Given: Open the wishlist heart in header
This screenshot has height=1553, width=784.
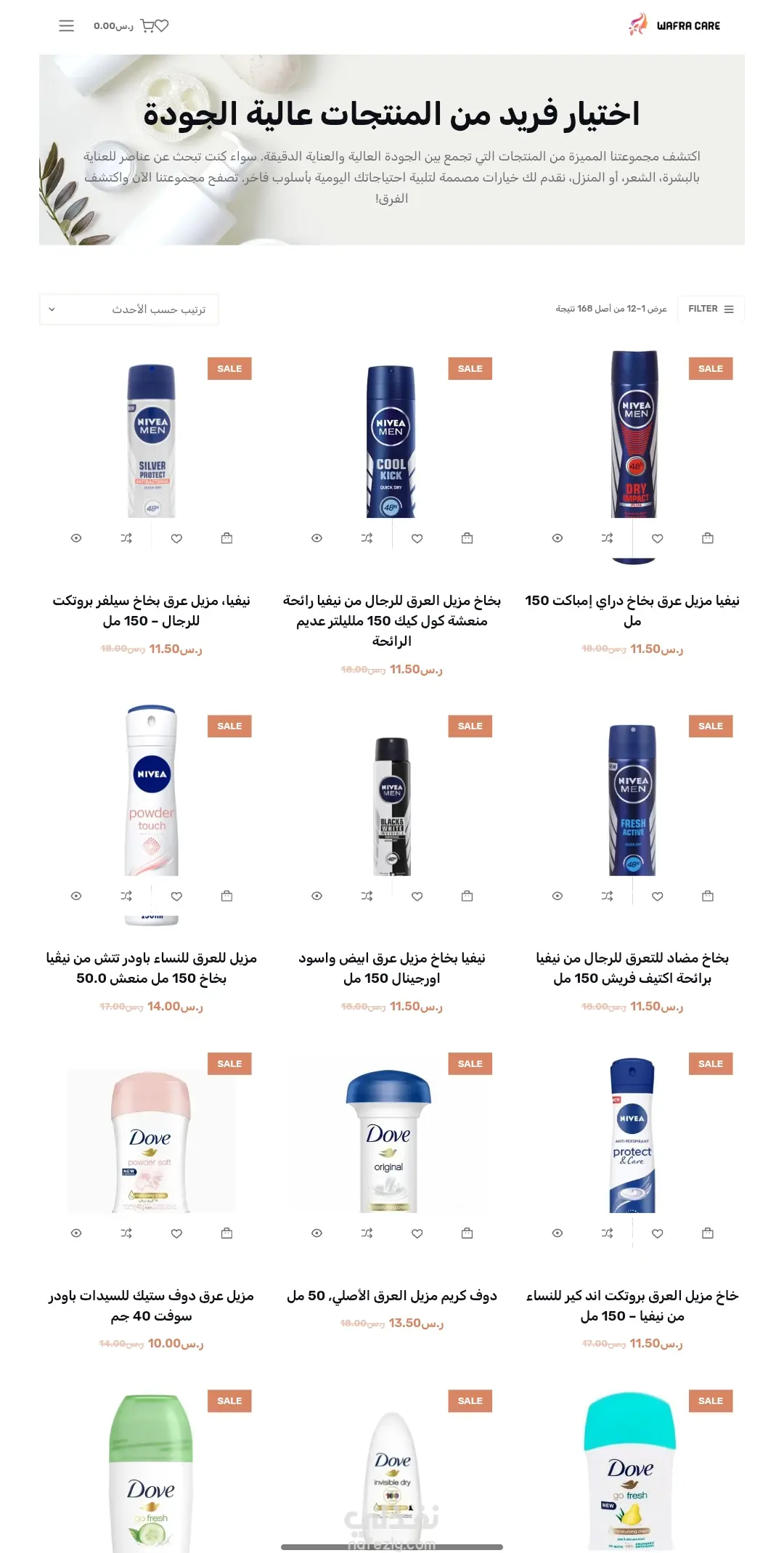Looking at the screenshot, I should click(x=162, y=26).
